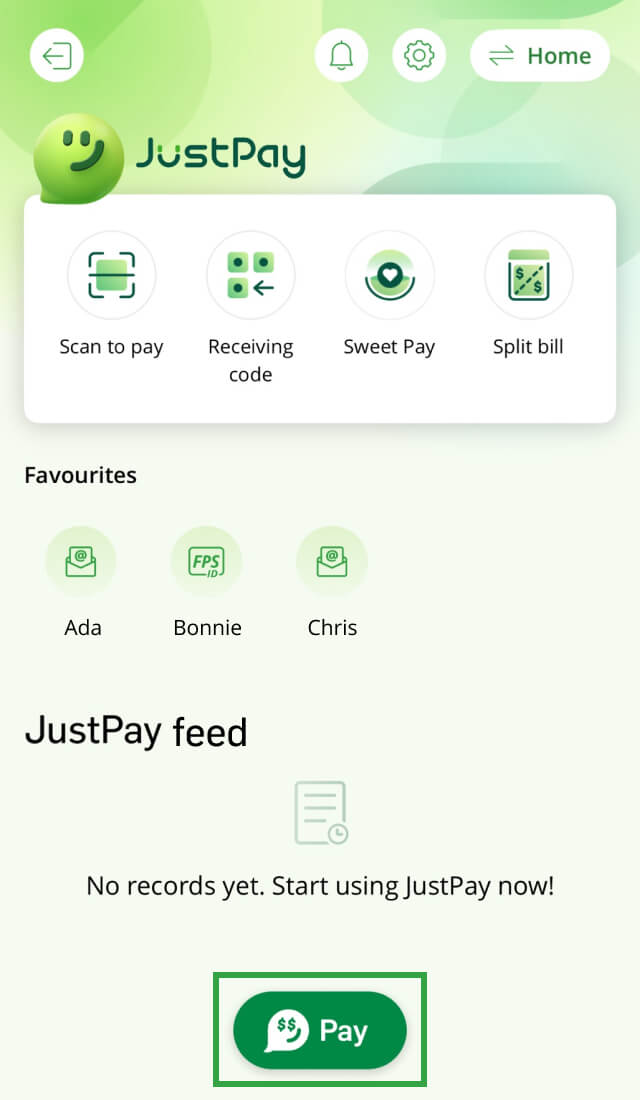Tap the green Pay button
Screen dimensions: 640x1100
click(320, 1030)
